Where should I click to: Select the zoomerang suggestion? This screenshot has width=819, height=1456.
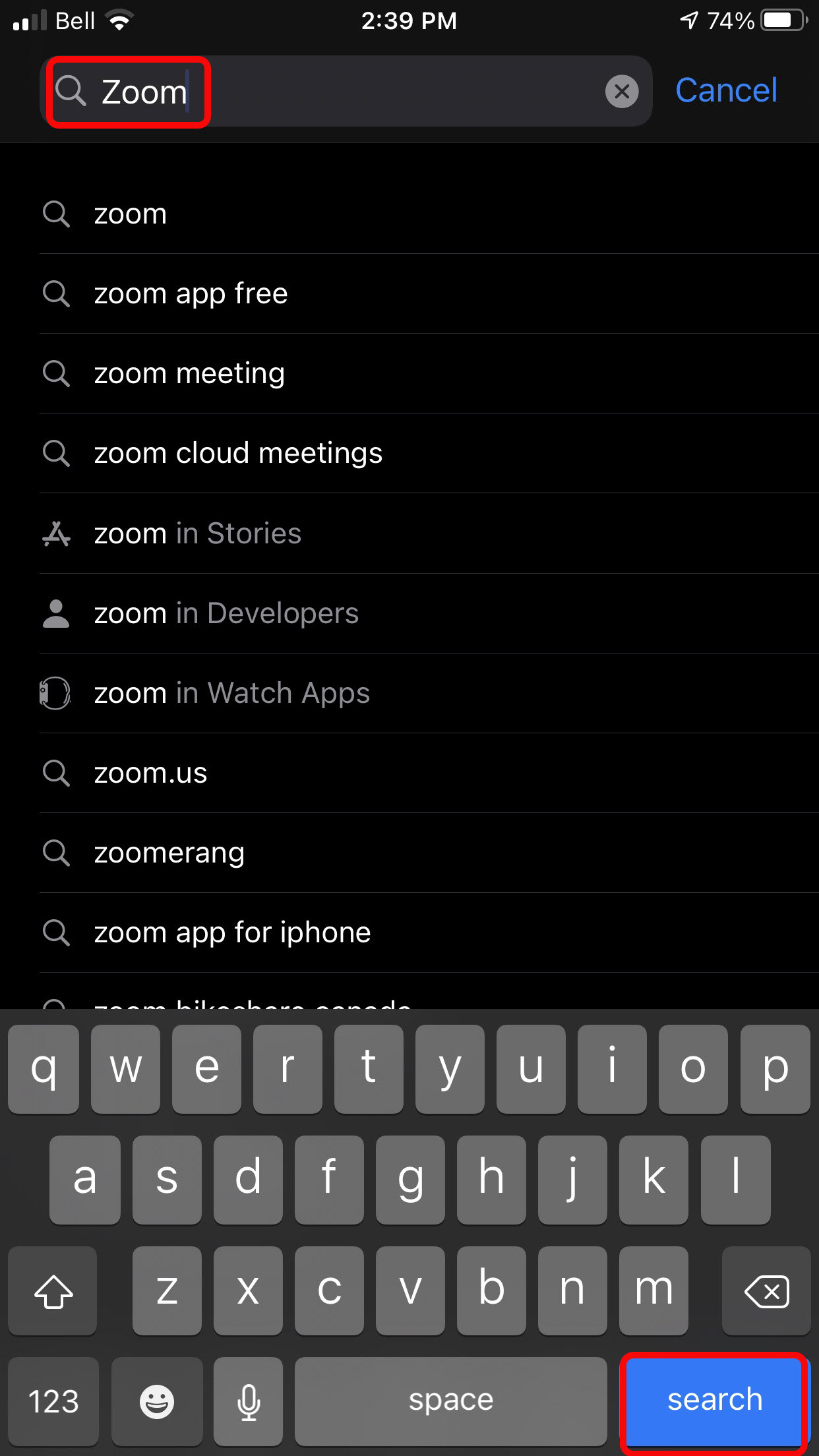click(x=169, y=852)
